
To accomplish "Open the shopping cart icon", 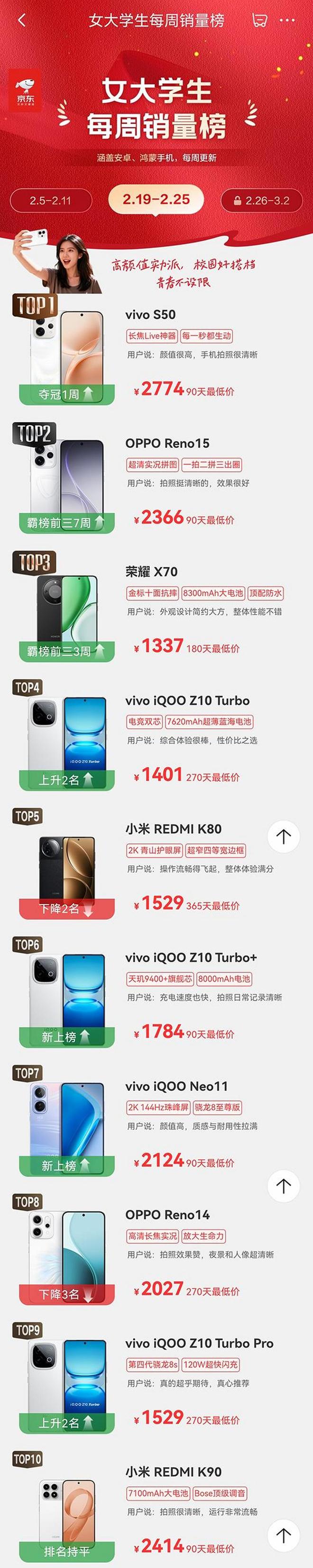I will pos(259,20).
